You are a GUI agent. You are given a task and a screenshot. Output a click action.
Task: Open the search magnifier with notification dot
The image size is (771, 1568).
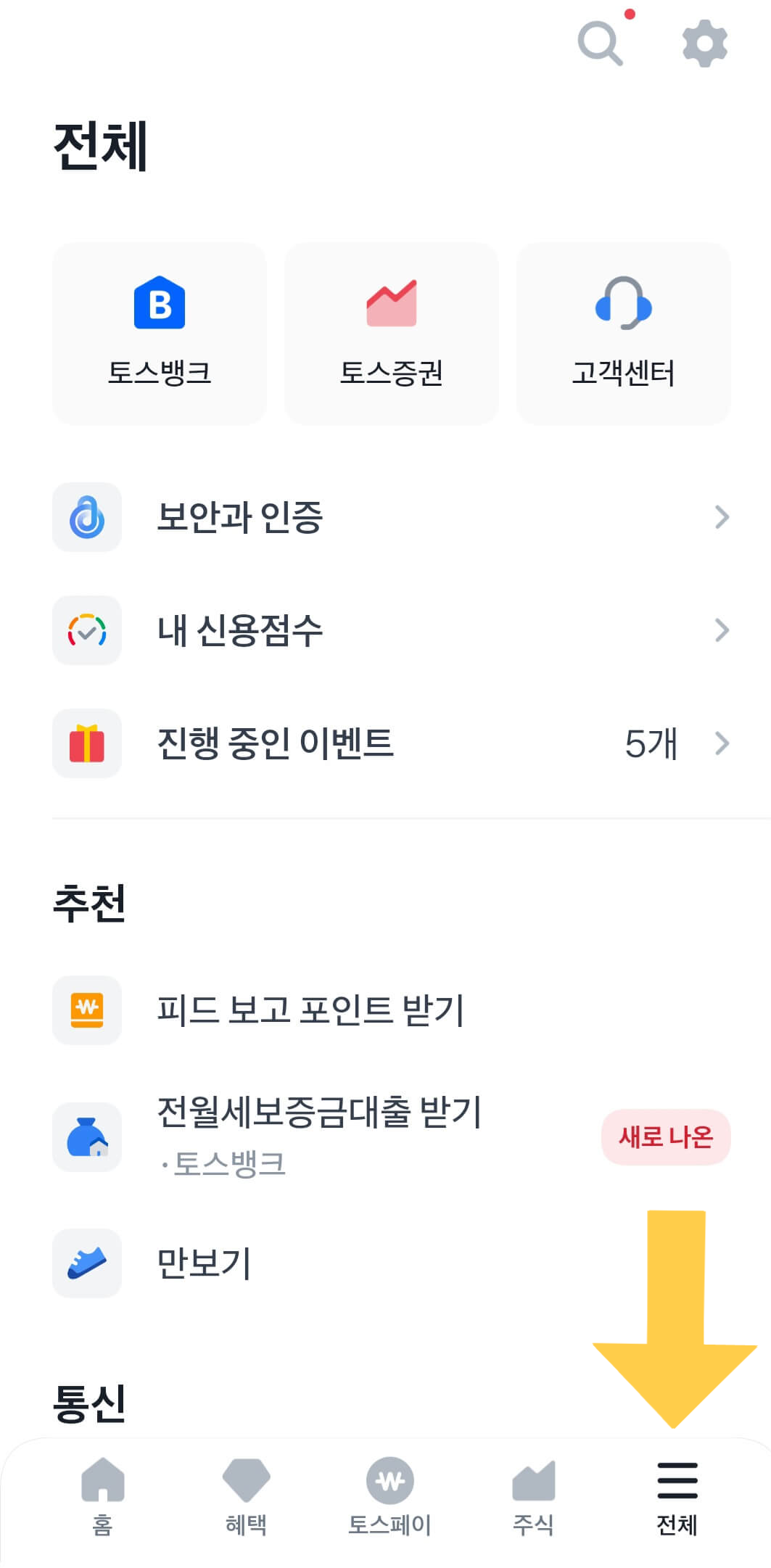pos(599,42)
